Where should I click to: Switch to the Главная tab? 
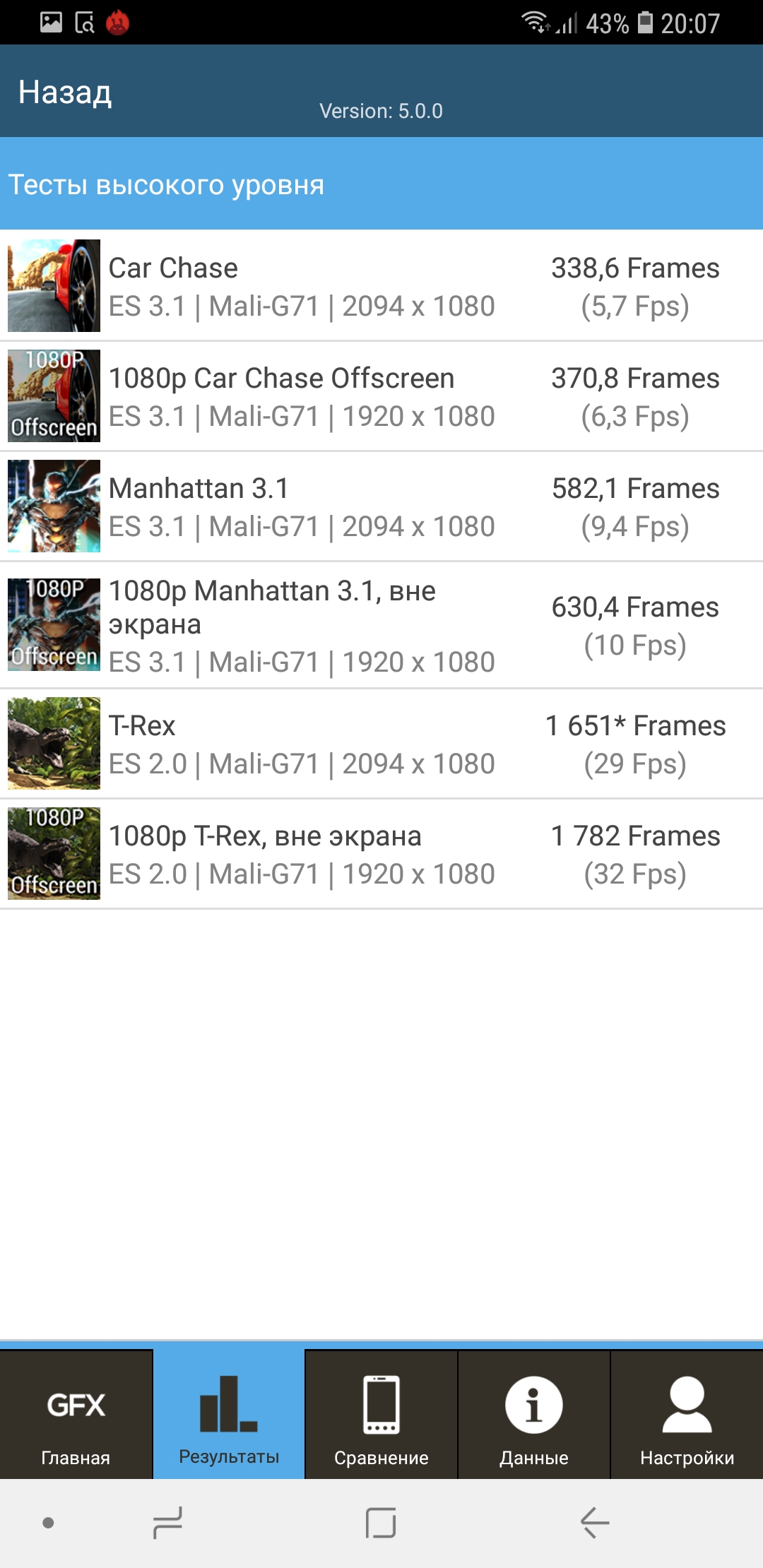76,1415
